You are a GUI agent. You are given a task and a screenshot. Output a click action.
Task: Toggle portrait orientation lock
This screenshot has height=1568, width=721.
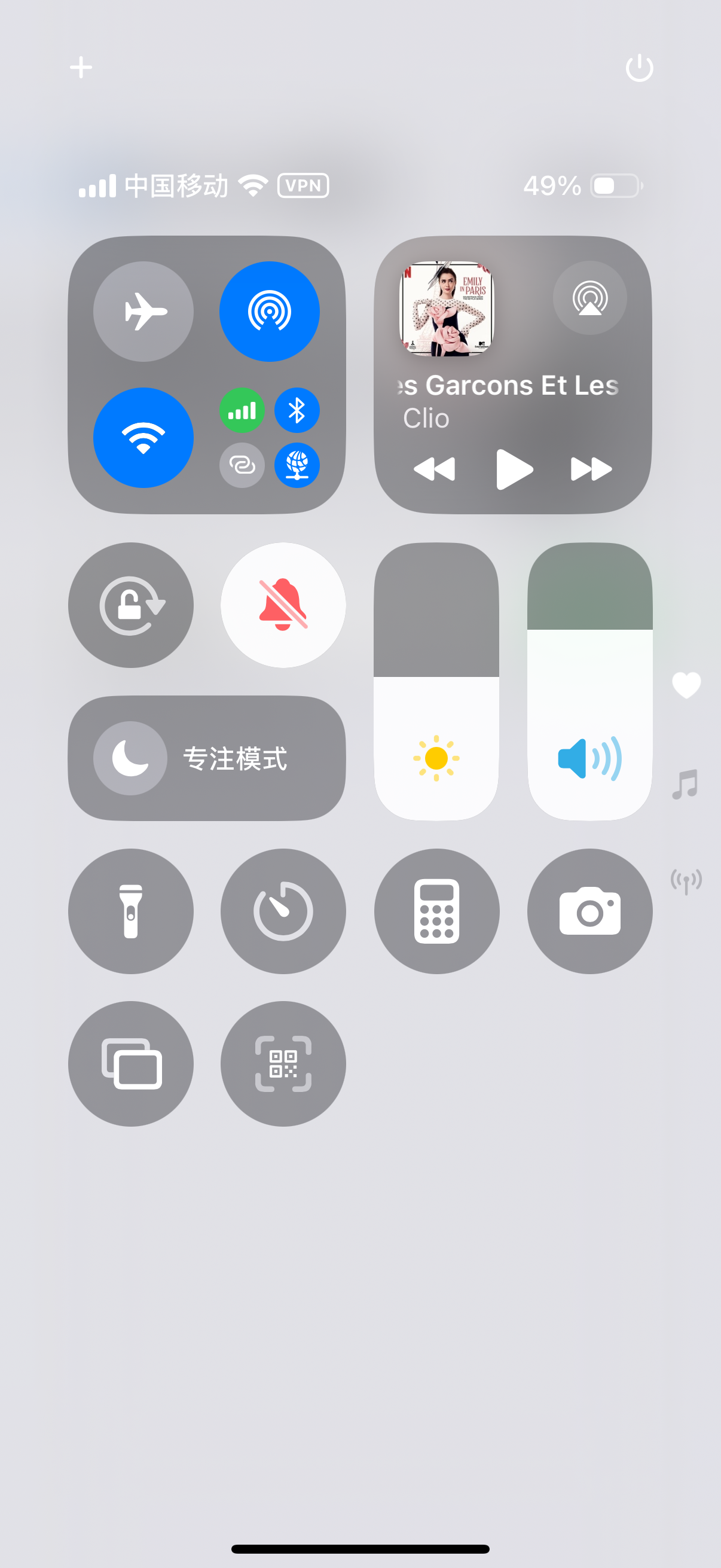131,606
